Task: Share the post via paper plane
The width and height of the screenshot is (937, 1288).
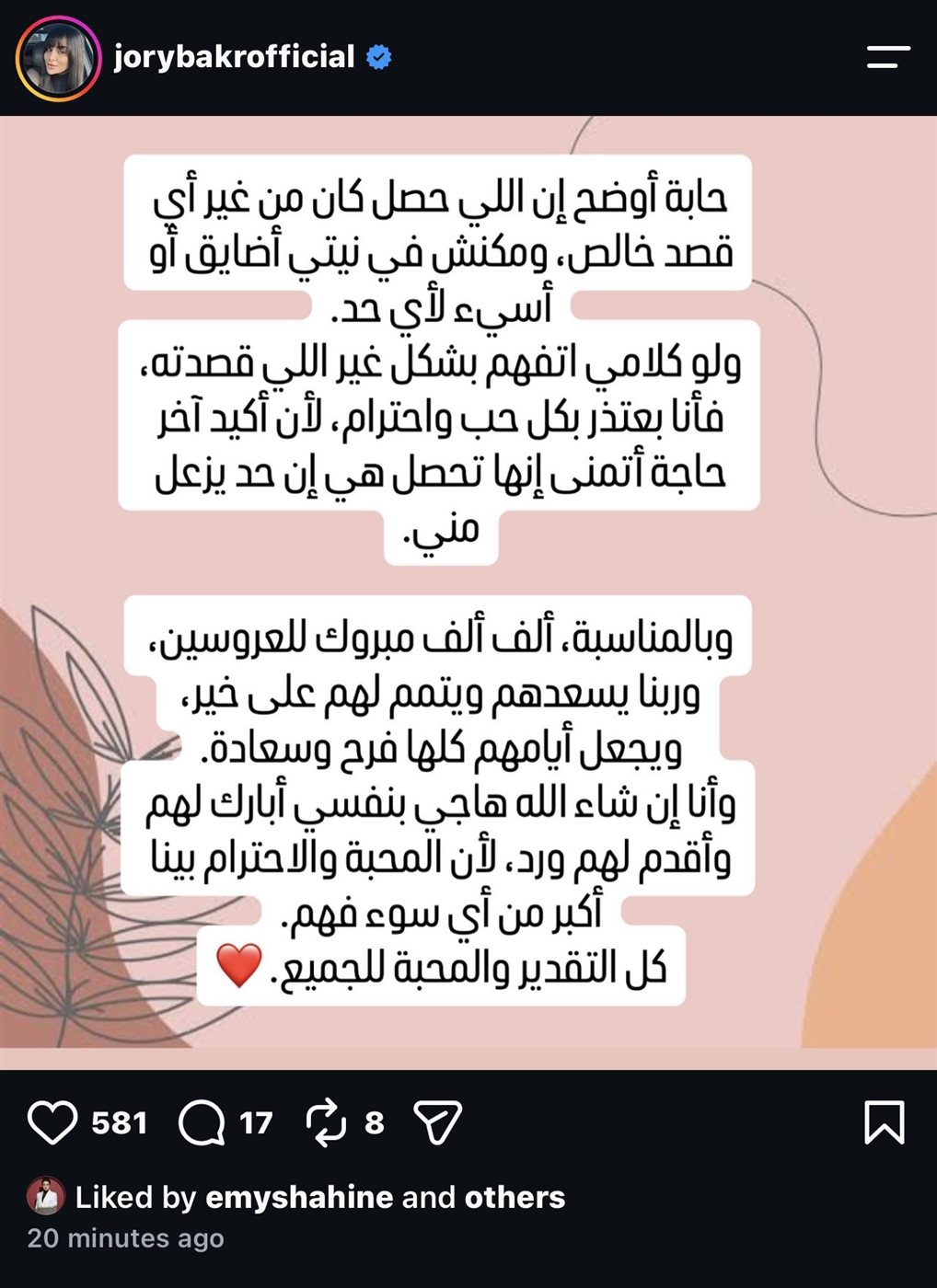Action: click(x=437, y=1122)
